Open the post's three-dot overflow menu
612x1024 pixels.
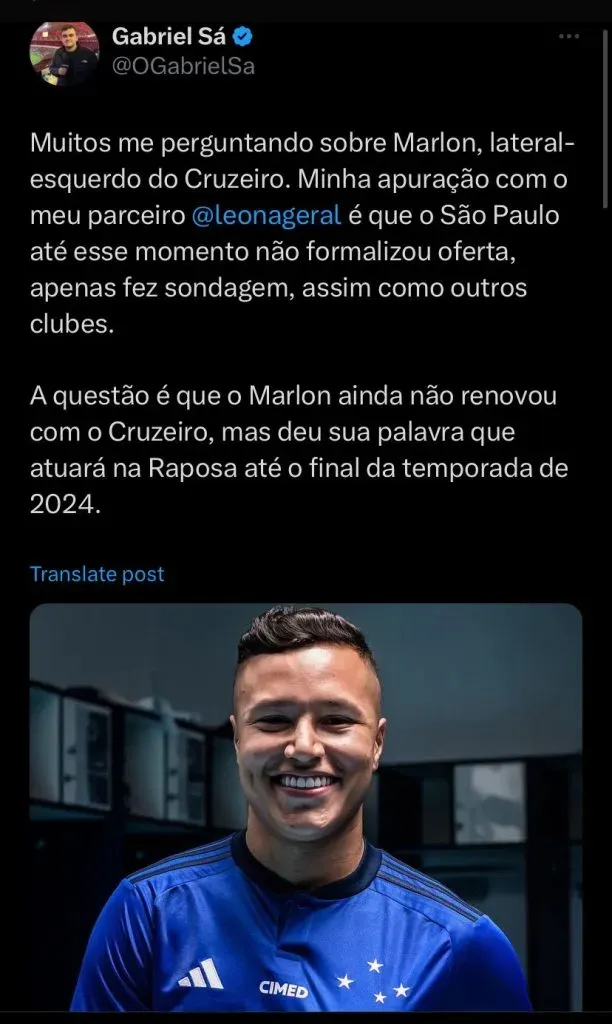click(x=568, y=37)
